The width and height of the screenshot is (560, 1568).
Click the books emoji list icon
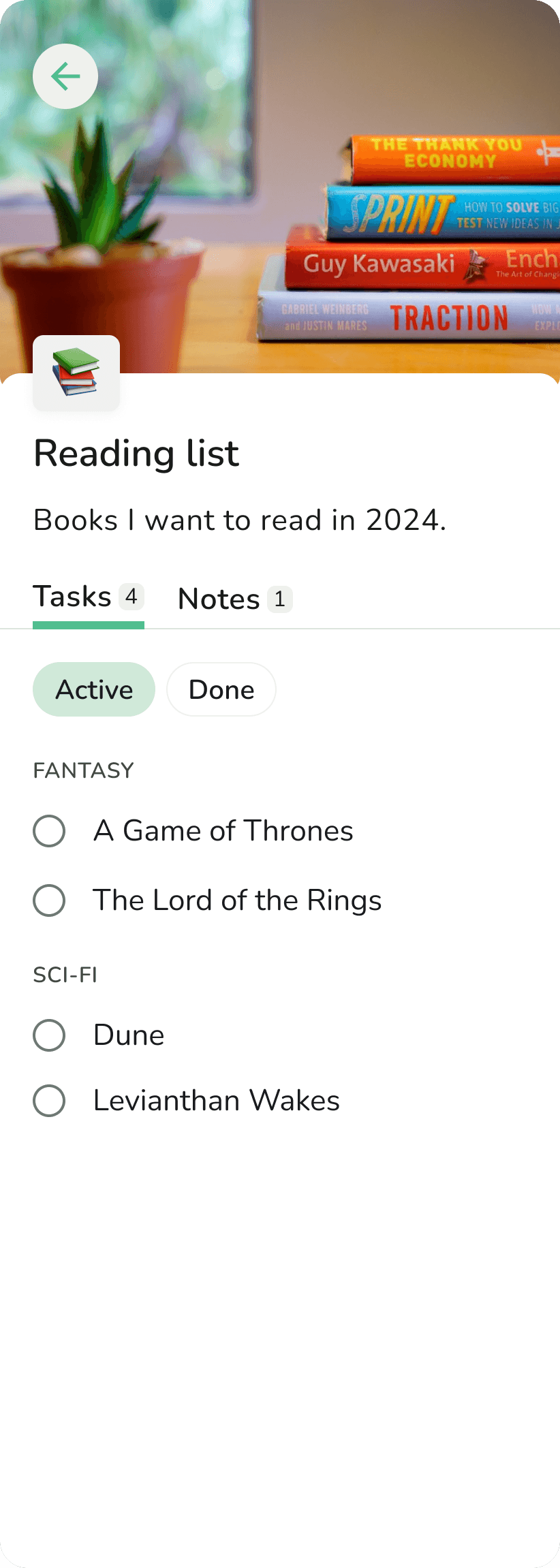coord(76,373)
